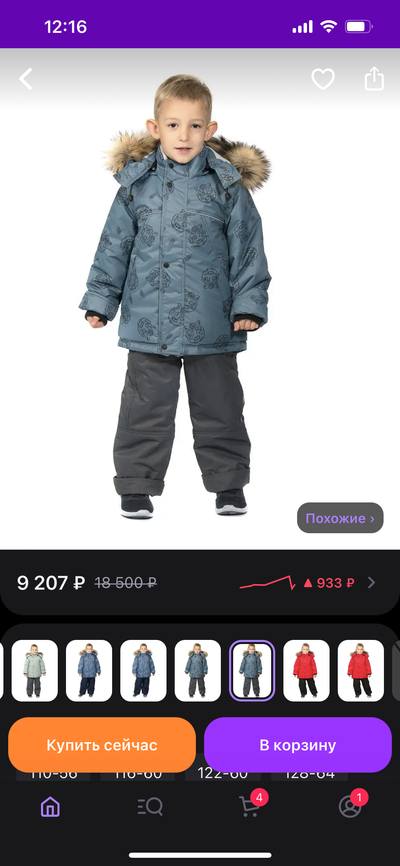Viewport: 400px width, 866px height.
Task: Select the last red jacket color variant
Action: tap(361, 670)
